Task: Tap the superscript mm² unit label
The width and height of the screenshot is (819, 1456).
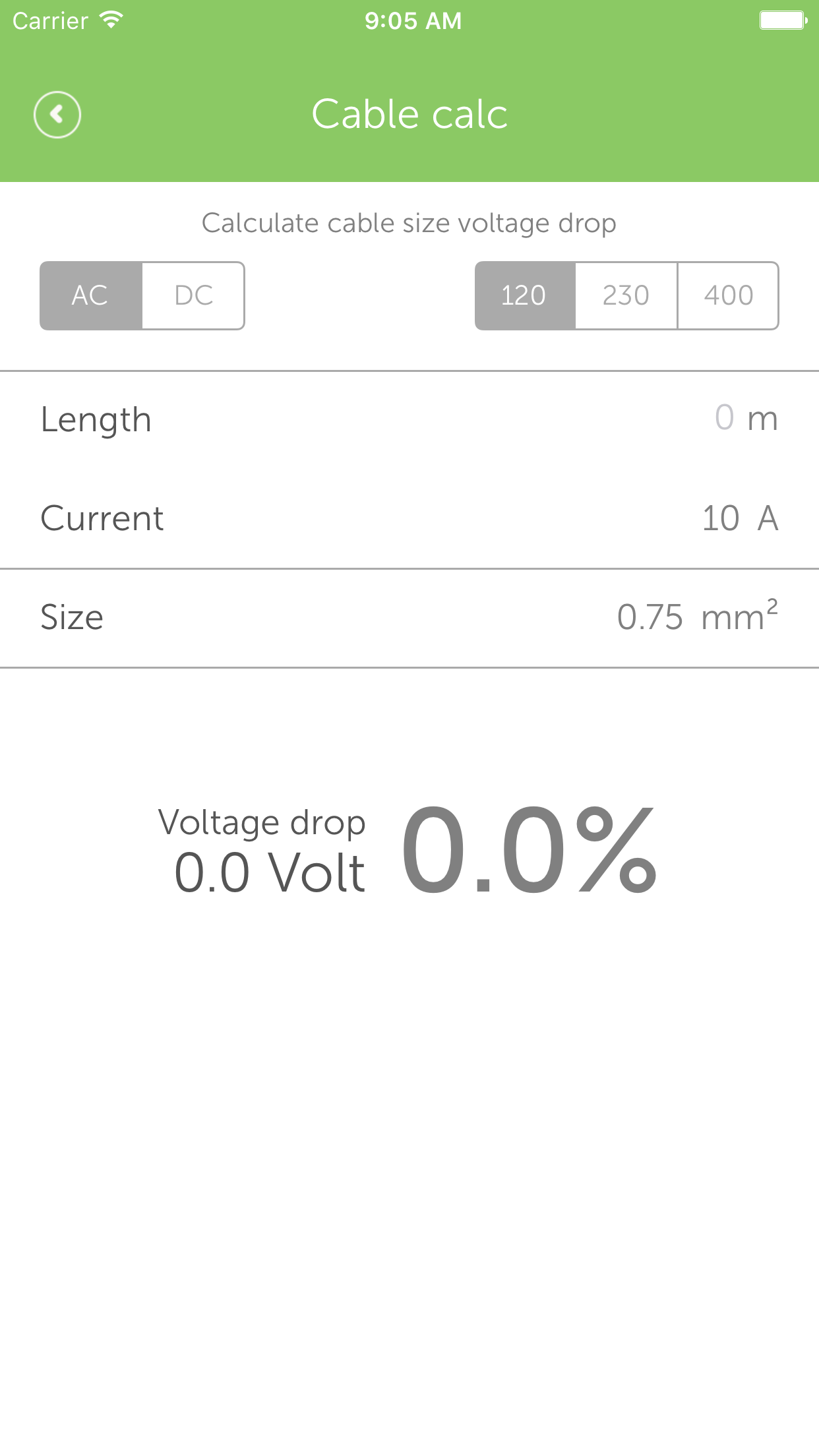Action: (739, 617)
